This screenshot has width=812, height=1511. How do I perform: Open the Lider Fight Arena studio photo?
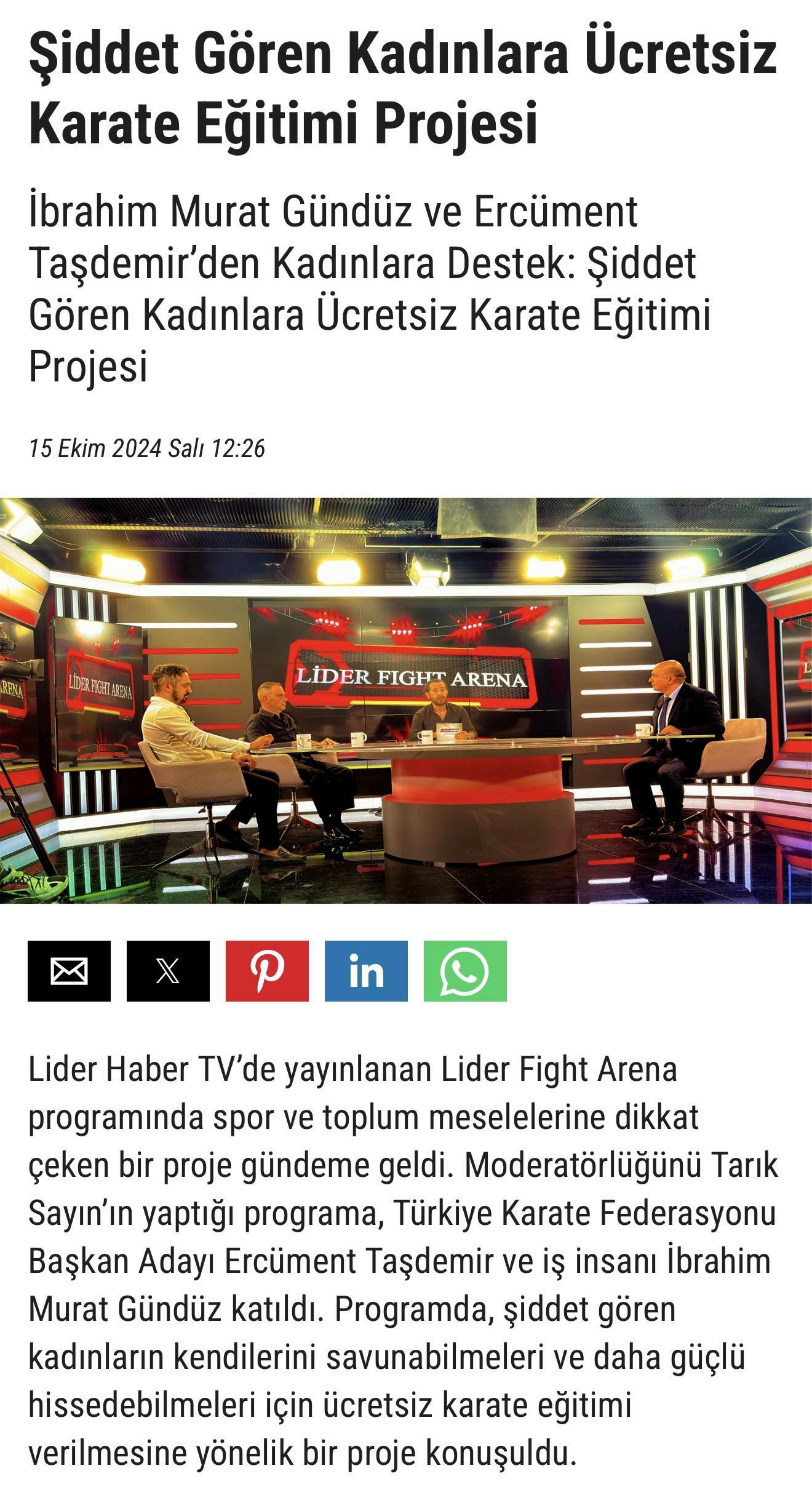coord(406,700)
